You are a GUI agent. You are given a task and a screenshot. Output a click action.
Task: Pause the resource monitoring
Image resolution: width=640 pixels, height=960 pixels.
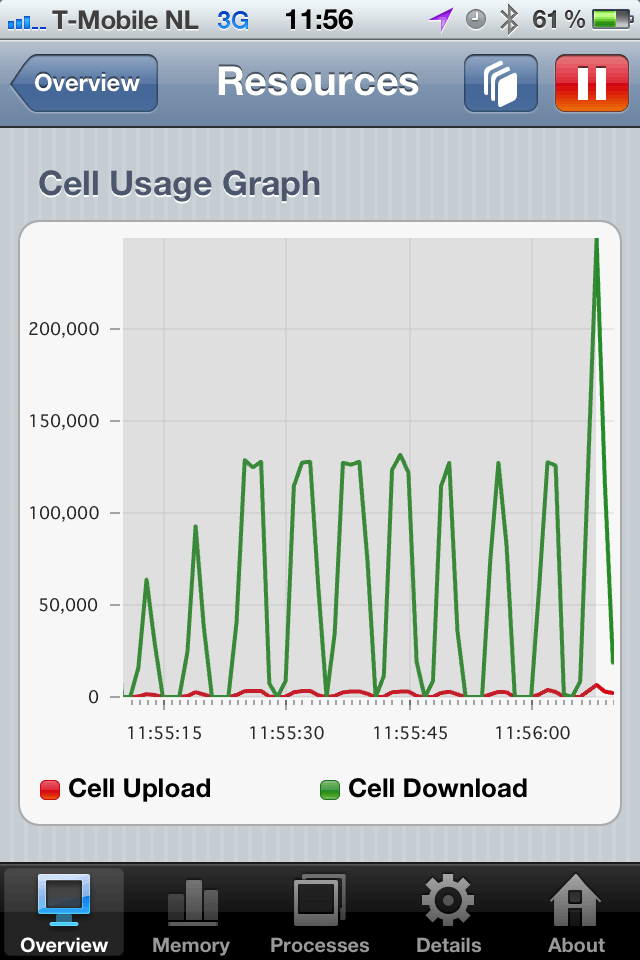pos(591,83)
